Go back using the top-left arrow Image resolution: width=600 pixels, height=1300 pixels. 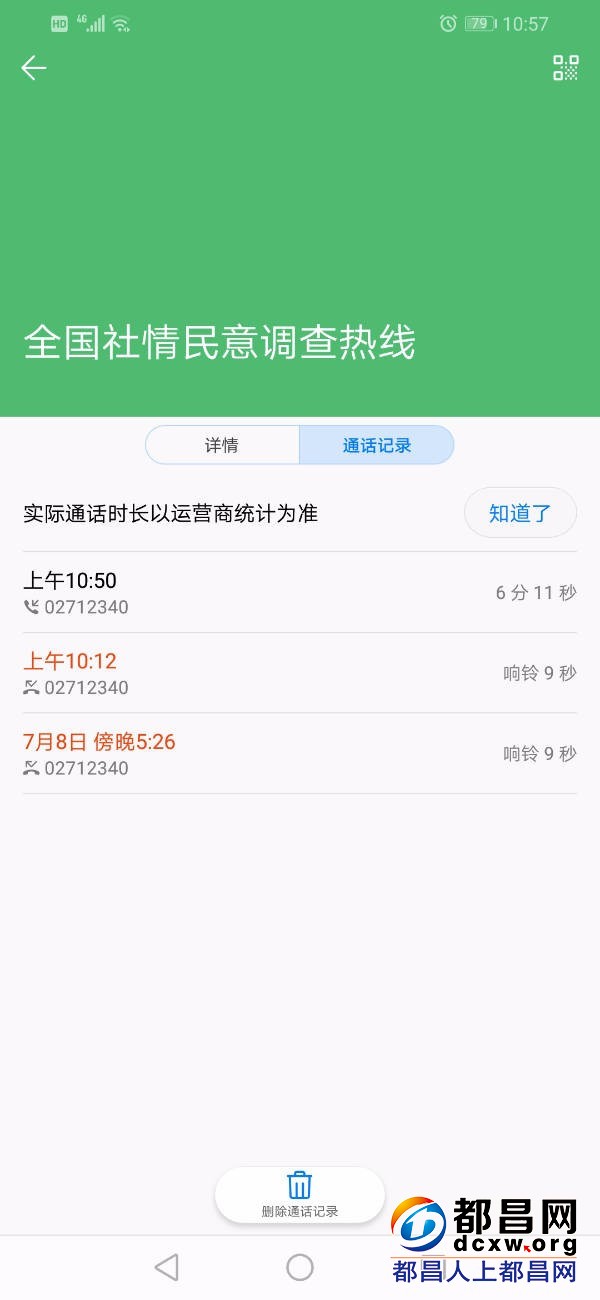click(34, 68)
